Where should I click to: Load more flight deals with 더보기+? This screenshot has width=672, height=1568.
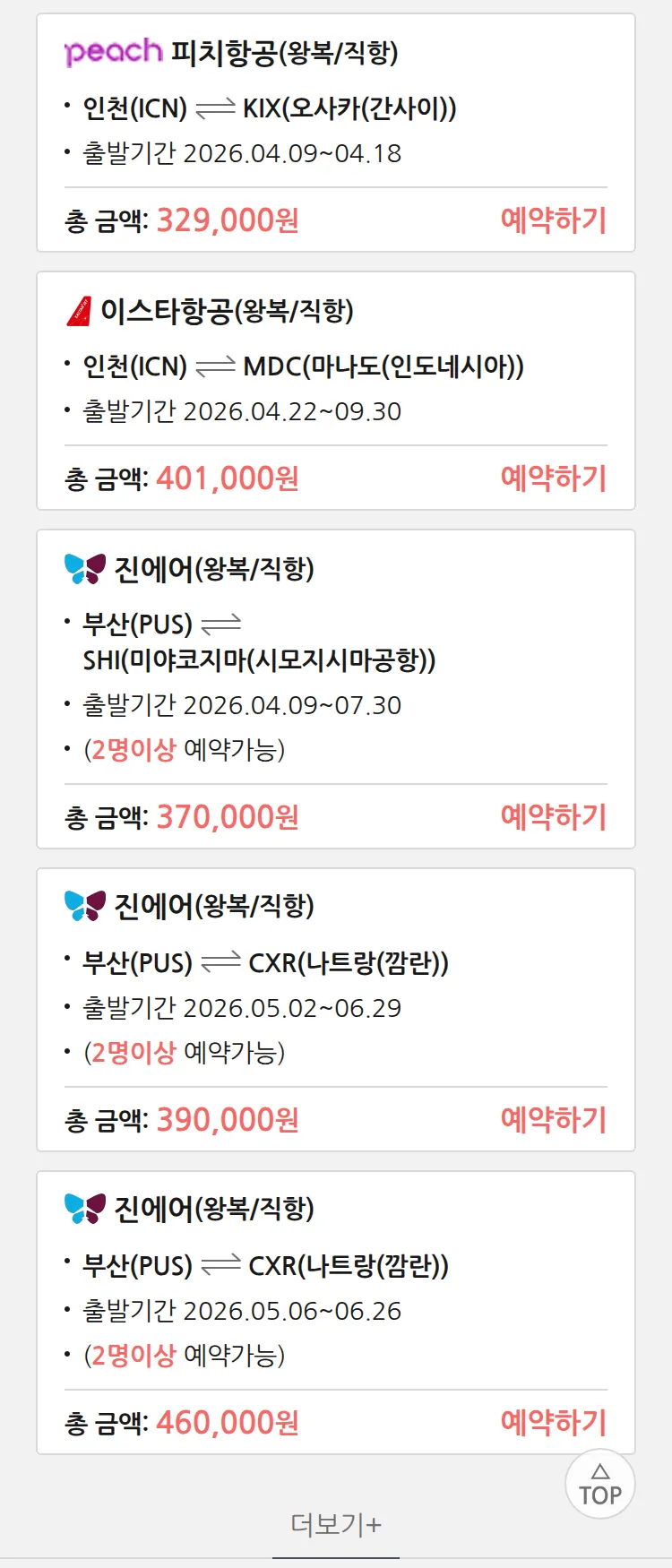(336, 1524)
